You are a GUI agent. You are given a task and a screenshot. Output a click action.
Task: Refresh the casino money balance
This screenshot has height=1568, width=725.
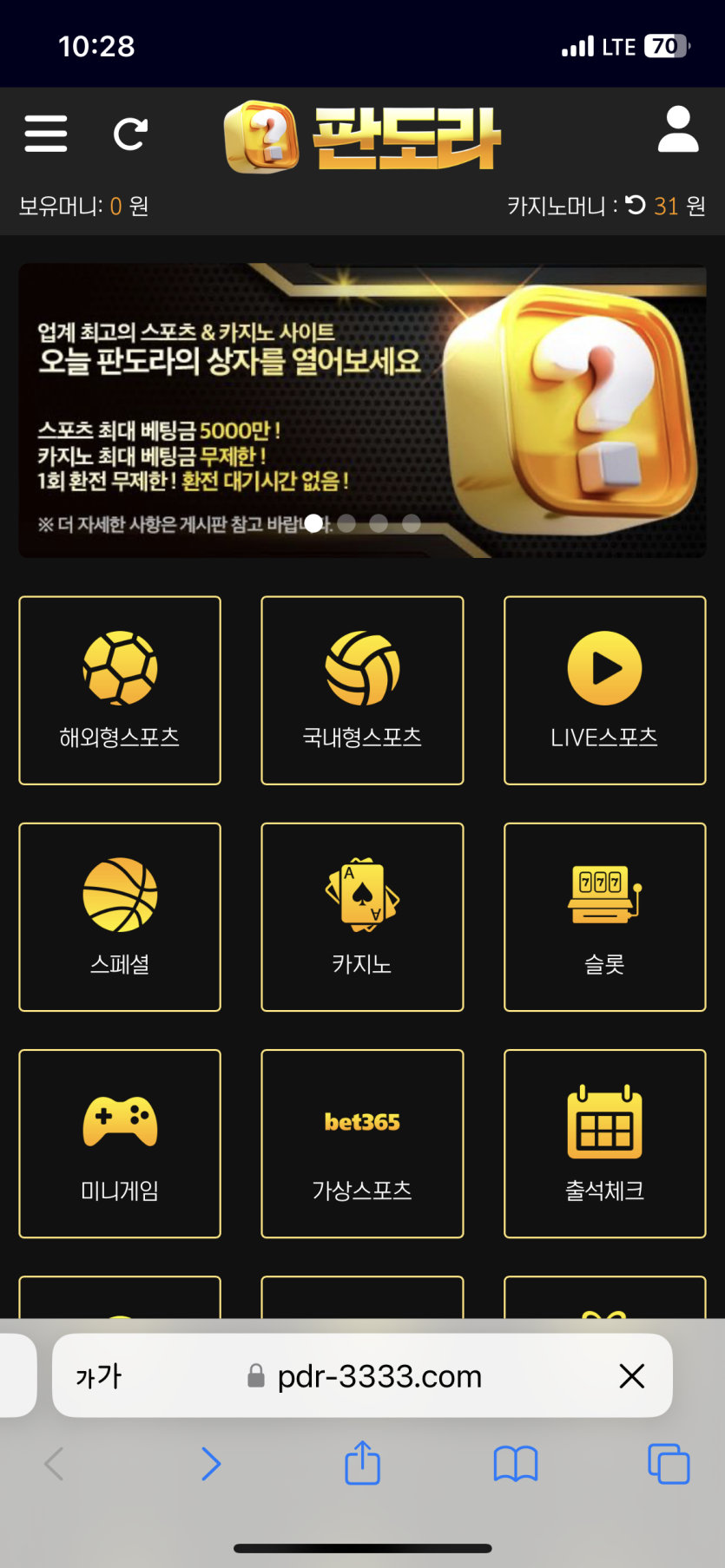(x=636, y=206)
